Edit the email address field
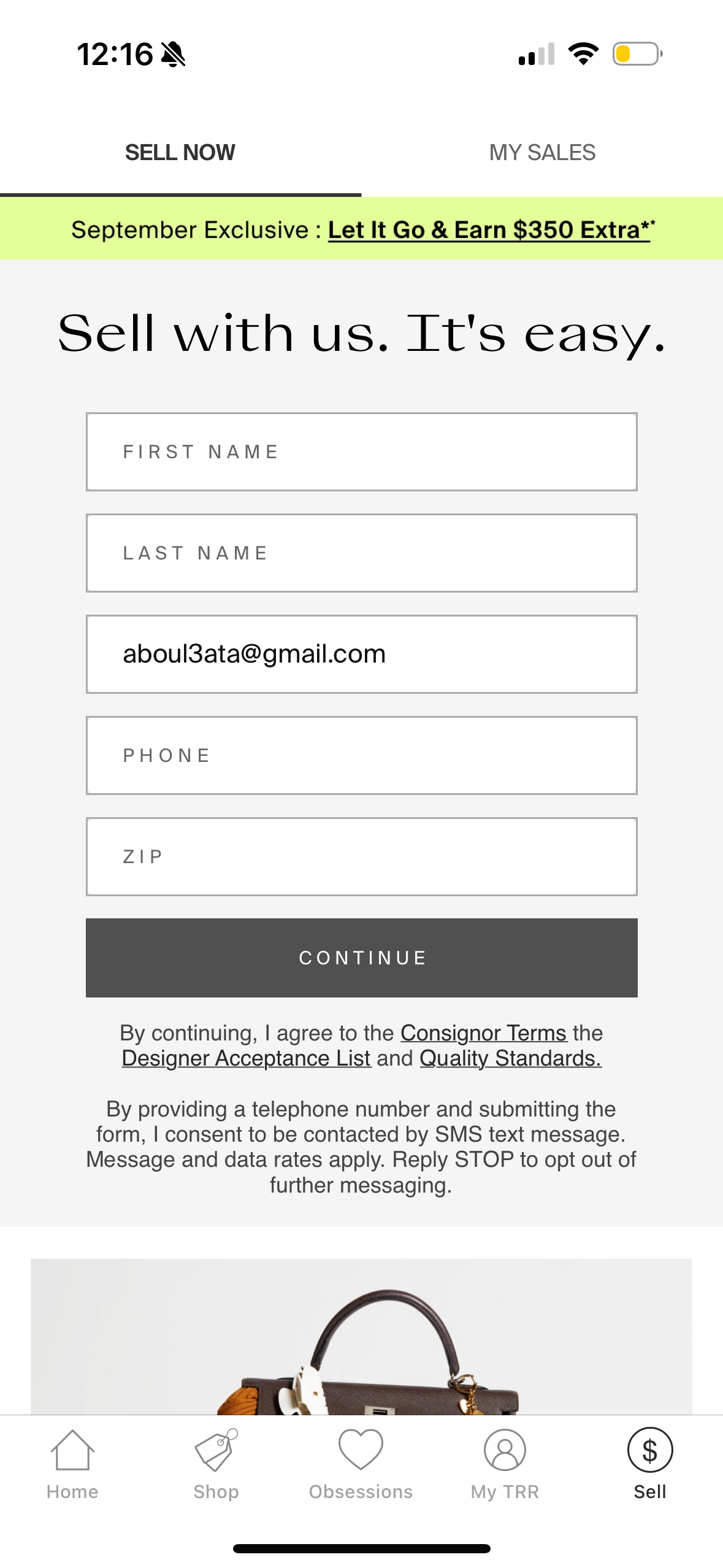The image size is (723, 1568). pos(361,653)
